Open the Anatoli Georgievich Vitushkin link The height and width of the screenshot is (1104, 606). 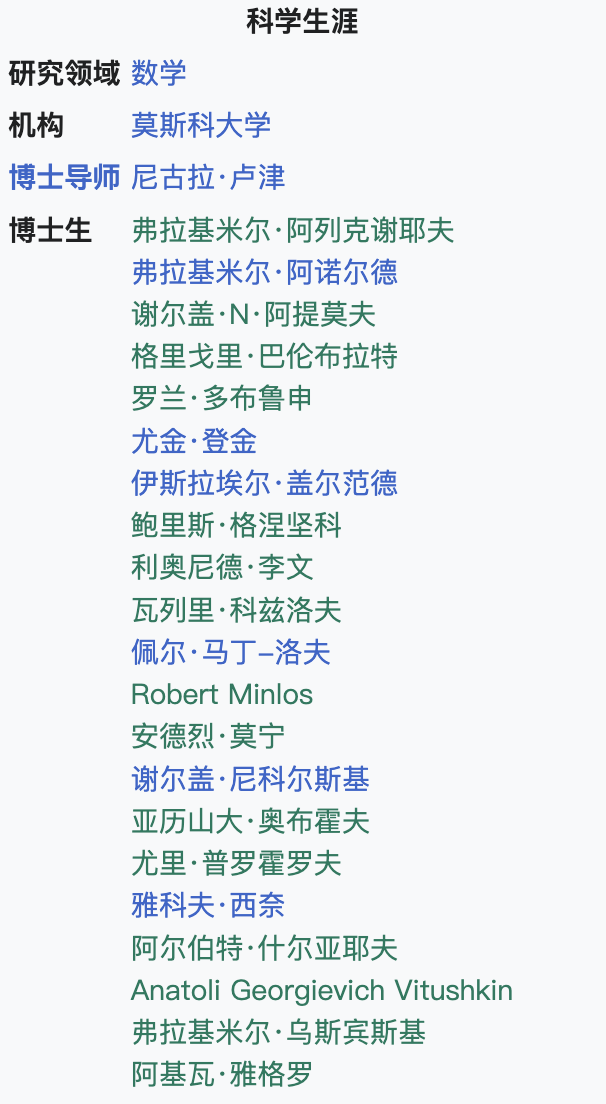(321, 990)
